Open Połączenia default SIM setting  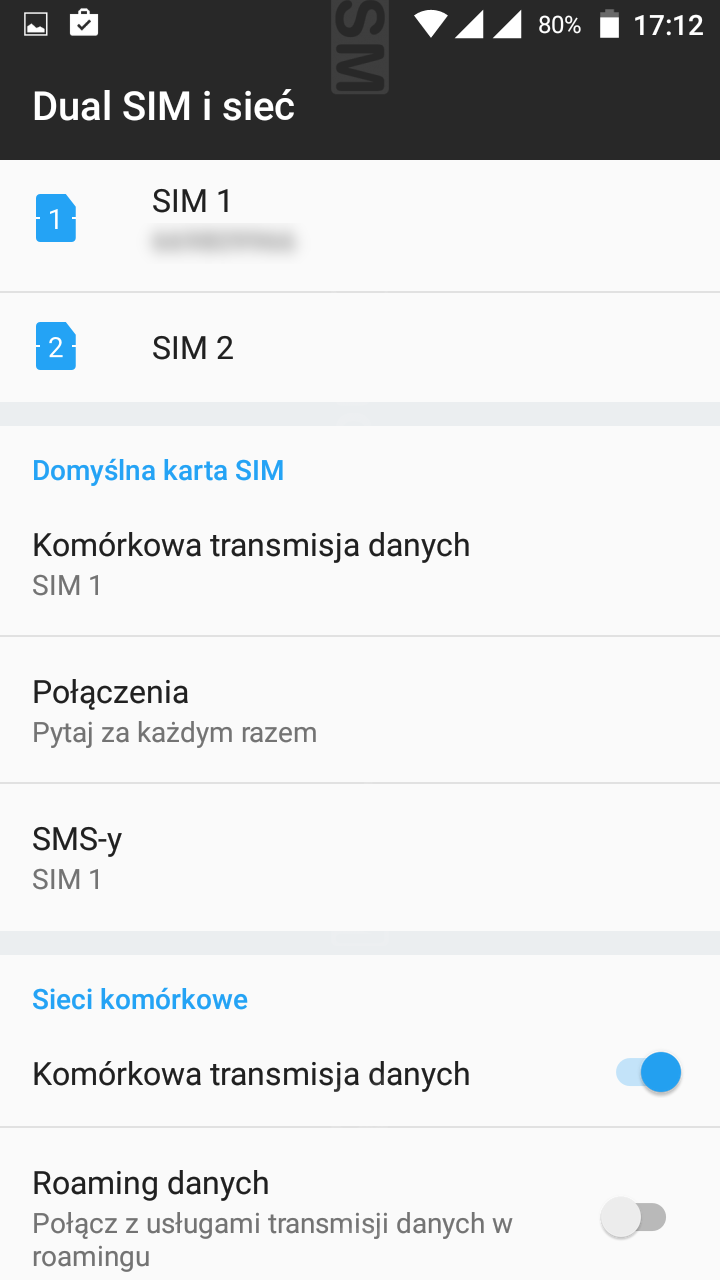360,710
